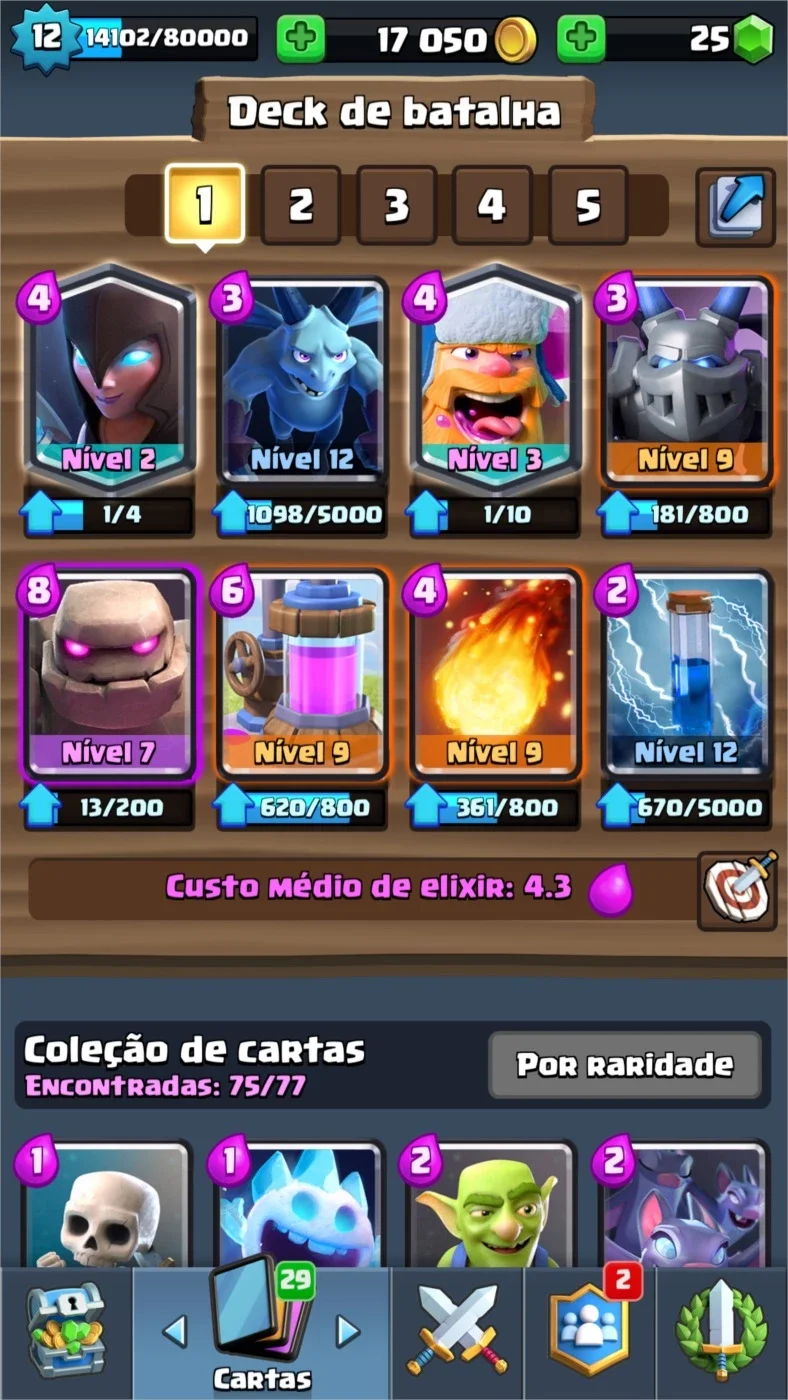Switch to deck slot 2

(301, 205)
